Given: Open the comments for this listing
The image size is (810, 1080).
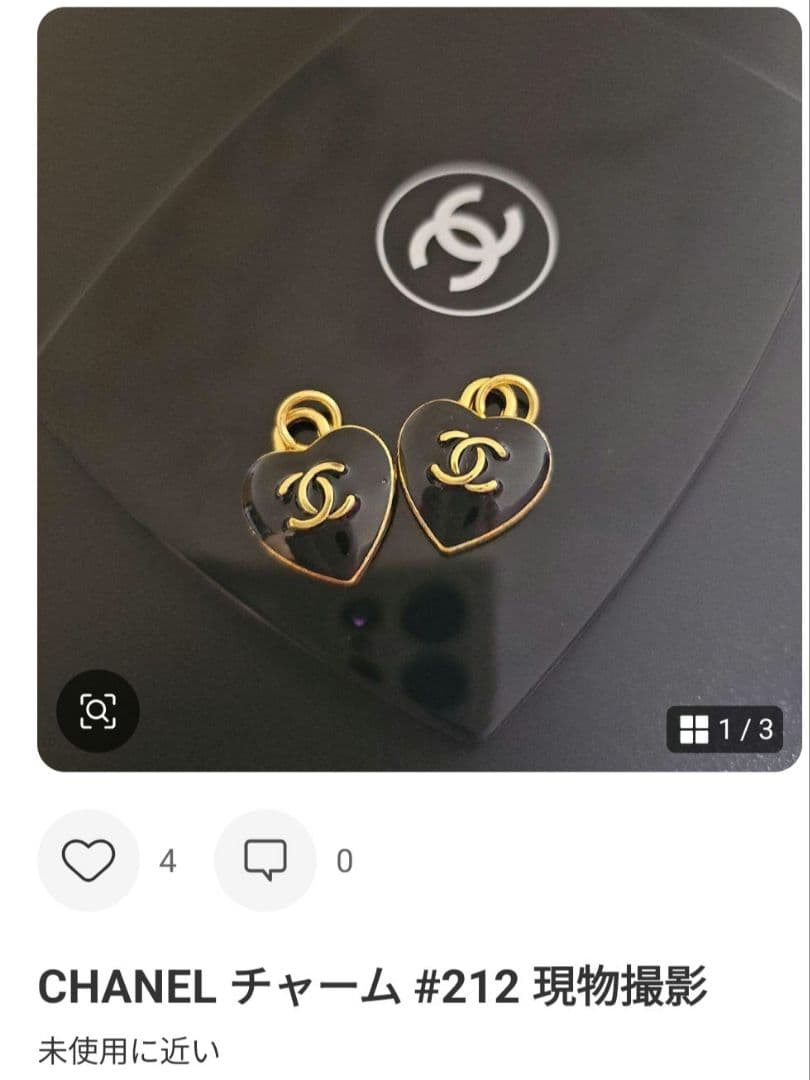Looking at the screenshot, I should coord(265,860).
